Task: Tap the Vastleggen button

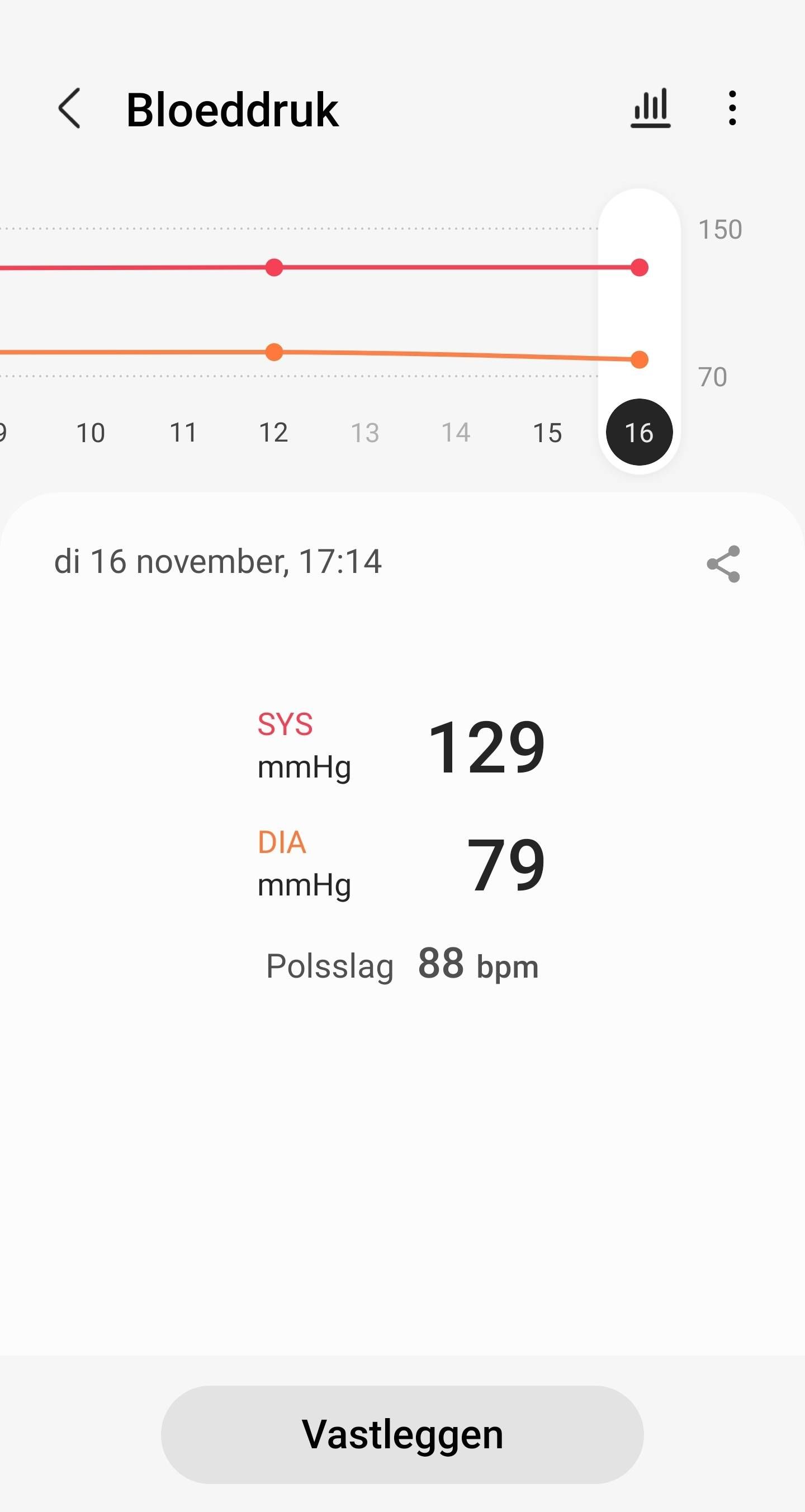Action: [x=402, y=1434]
